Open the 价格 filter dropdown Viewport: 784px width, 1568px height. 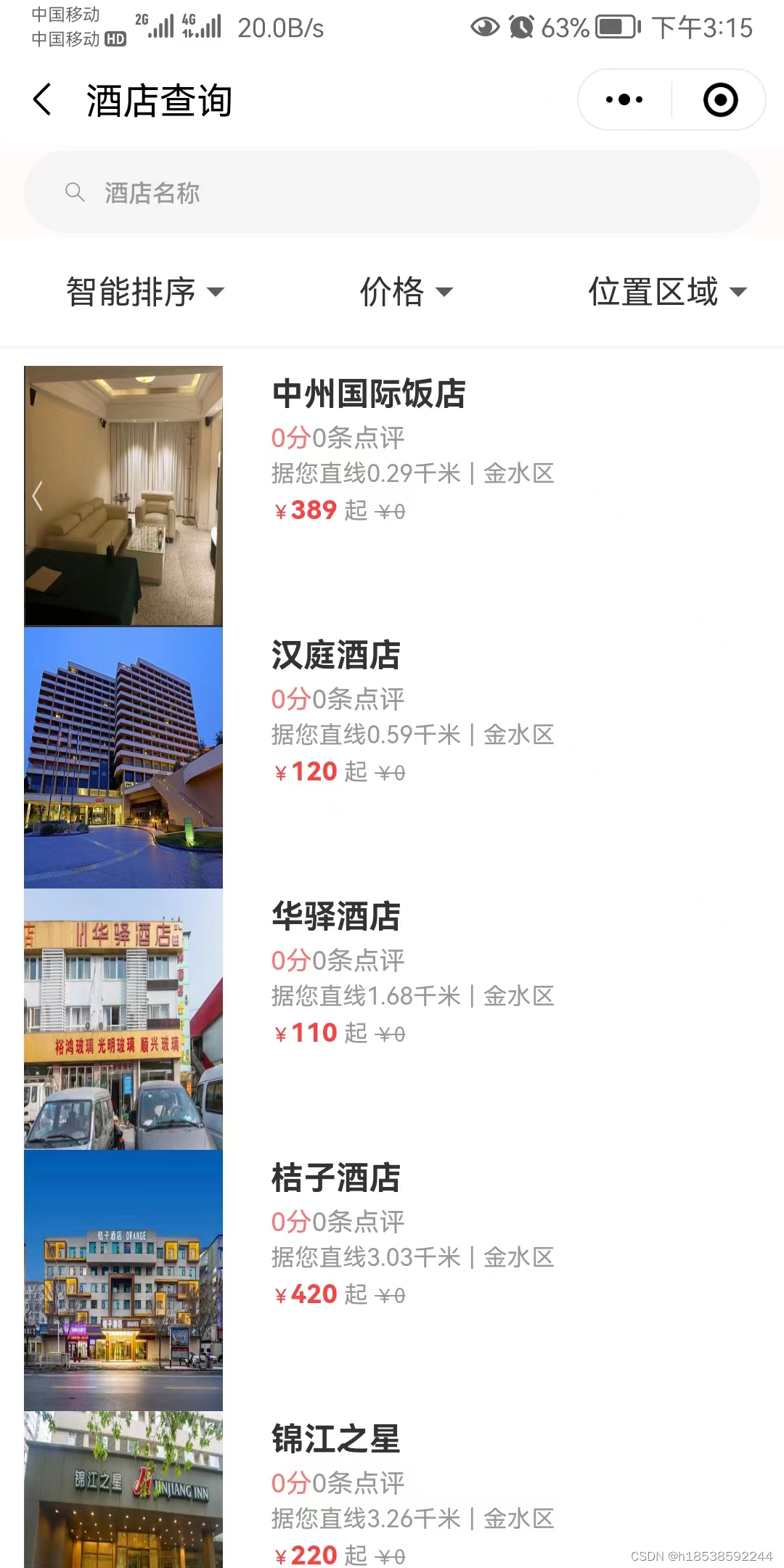(405, 292)
